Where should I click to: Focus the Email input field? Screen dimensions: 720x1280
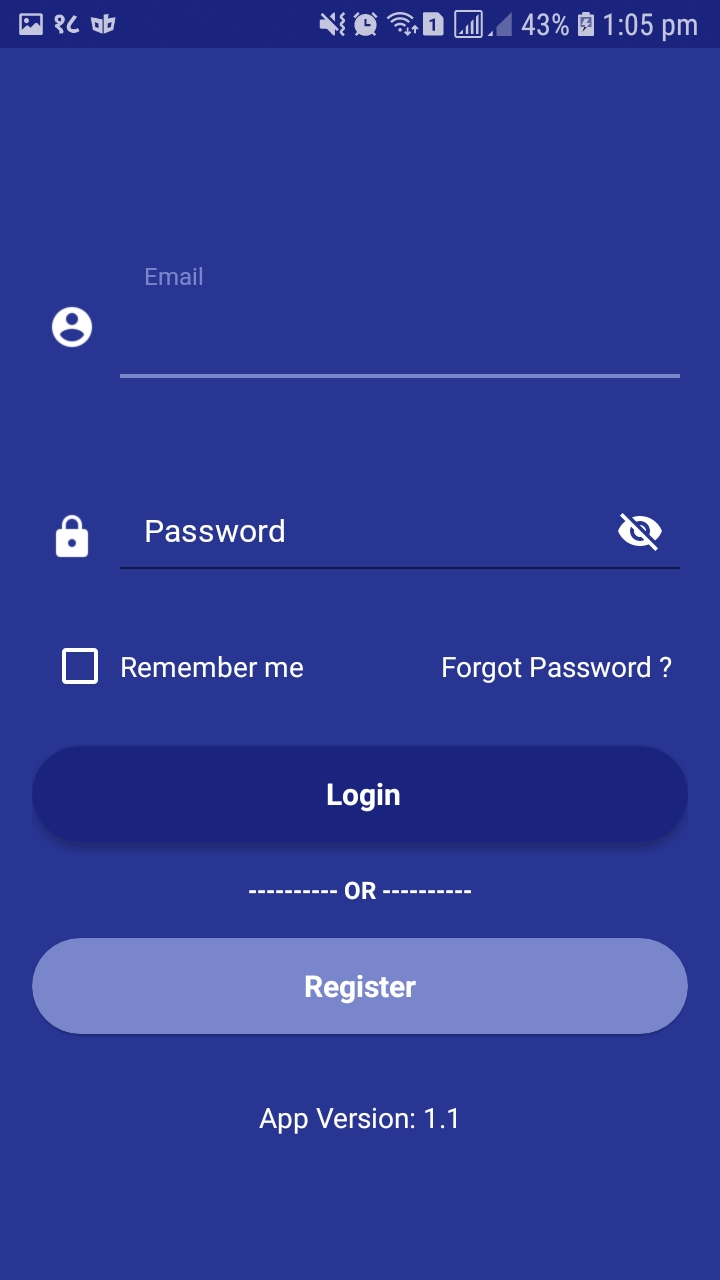[x=398, y=335]
